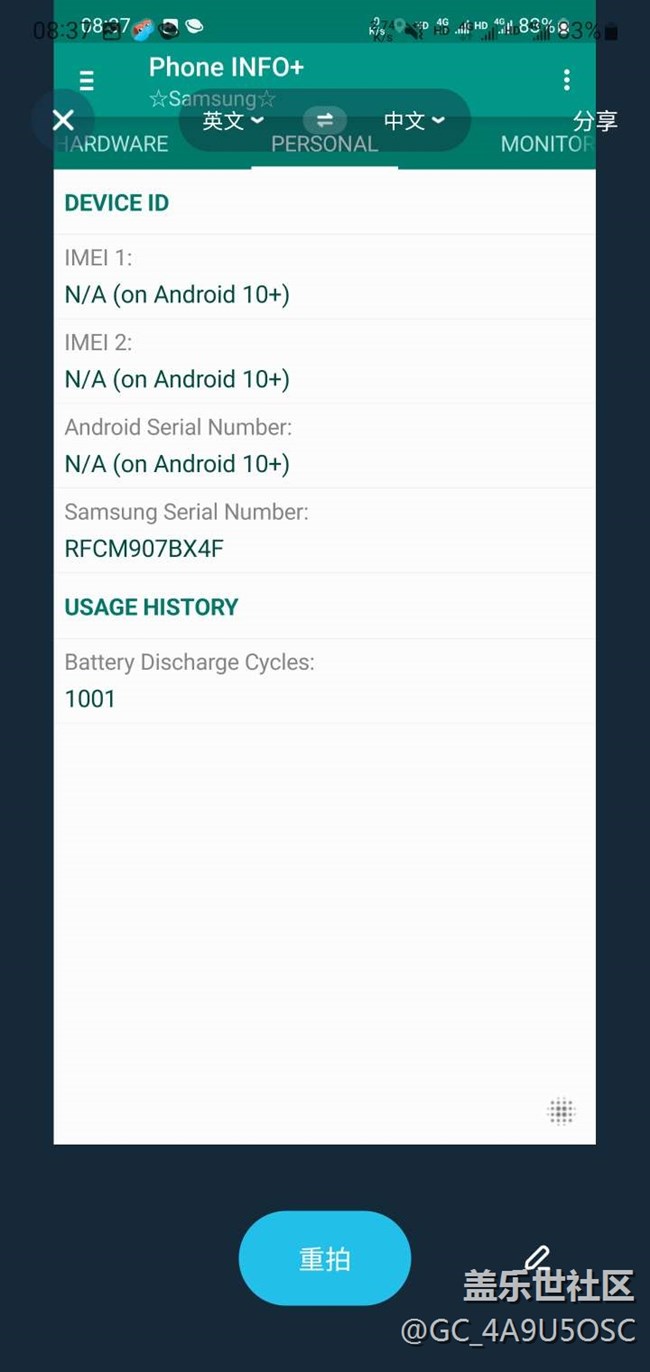The width and height of the screenshot is (650, 1372).
Task: Tap 重拍 to retake the capture
Action: [x=325, y=1258]
